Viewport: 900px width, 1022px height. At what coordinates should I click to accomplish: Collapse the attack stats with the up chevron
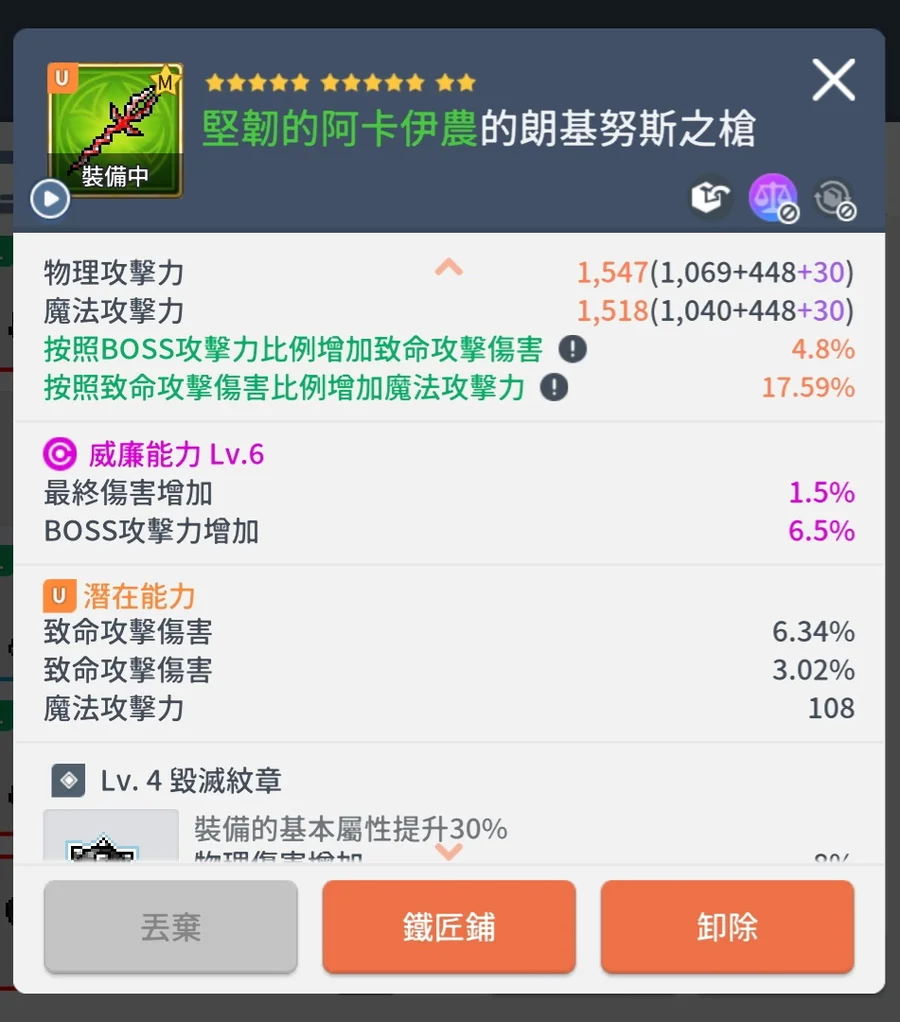449,267
